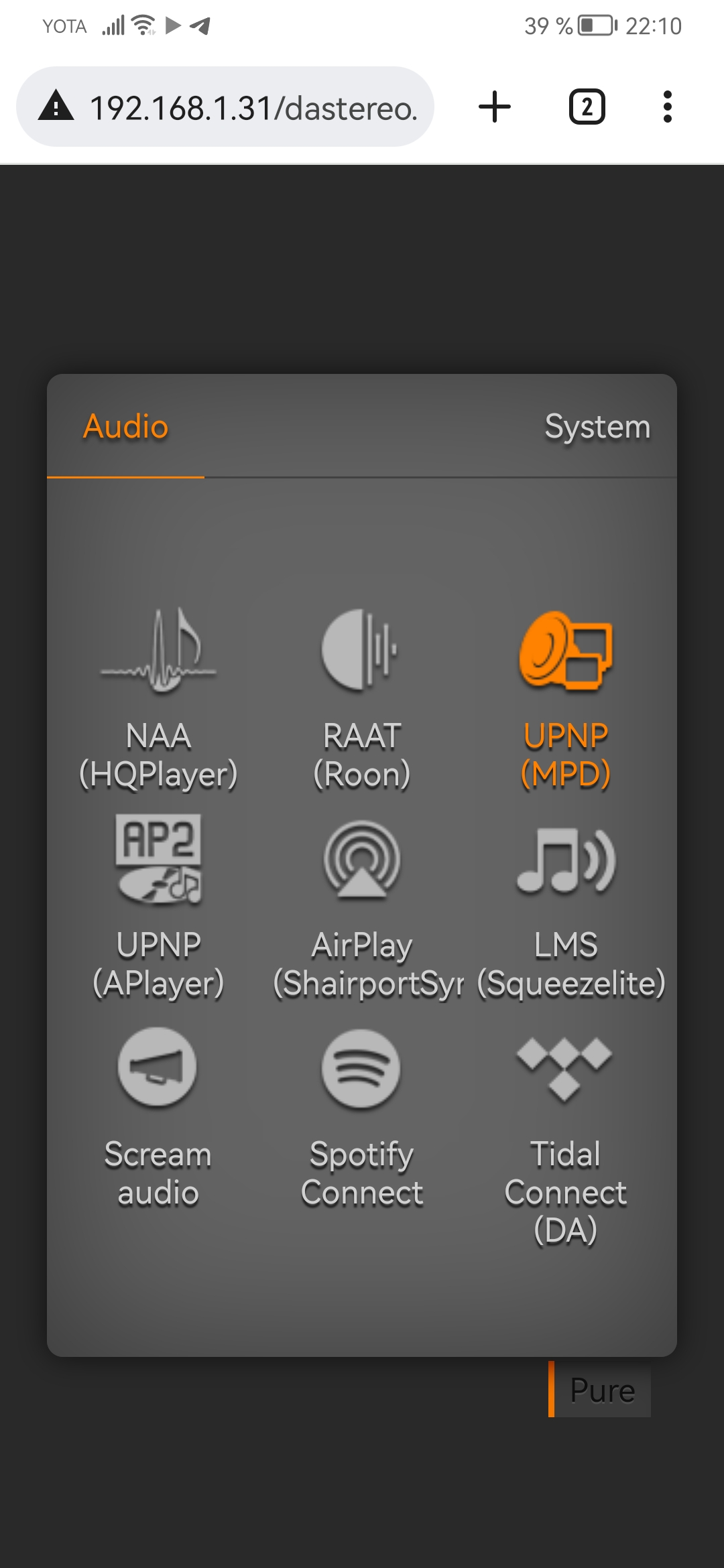Tap the Pure button
Image resolution: width=724 pixels, height=1568 pixels.
tap(601, 1390)
